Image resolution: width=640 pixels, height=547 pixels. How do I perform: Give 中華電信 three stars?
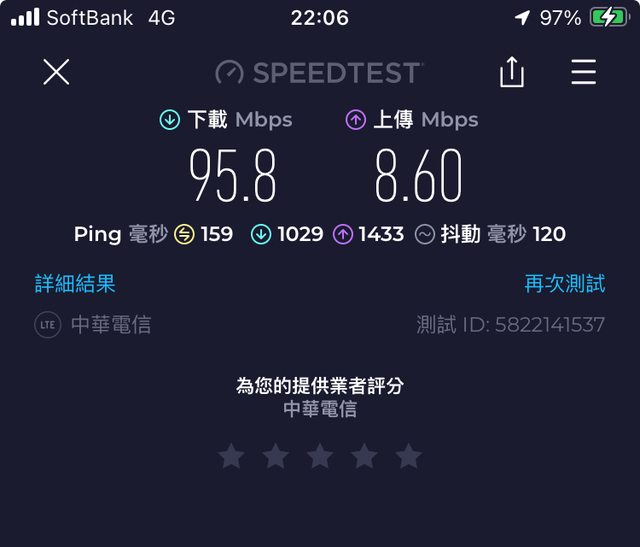[320, 457]
